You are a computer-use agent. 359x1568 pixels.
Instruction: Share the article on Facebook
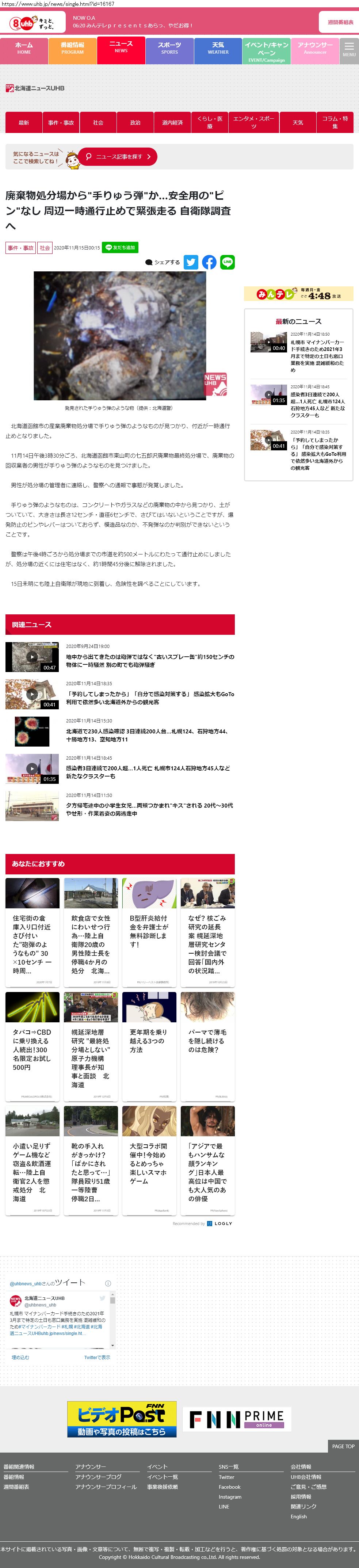click(209, 262)
